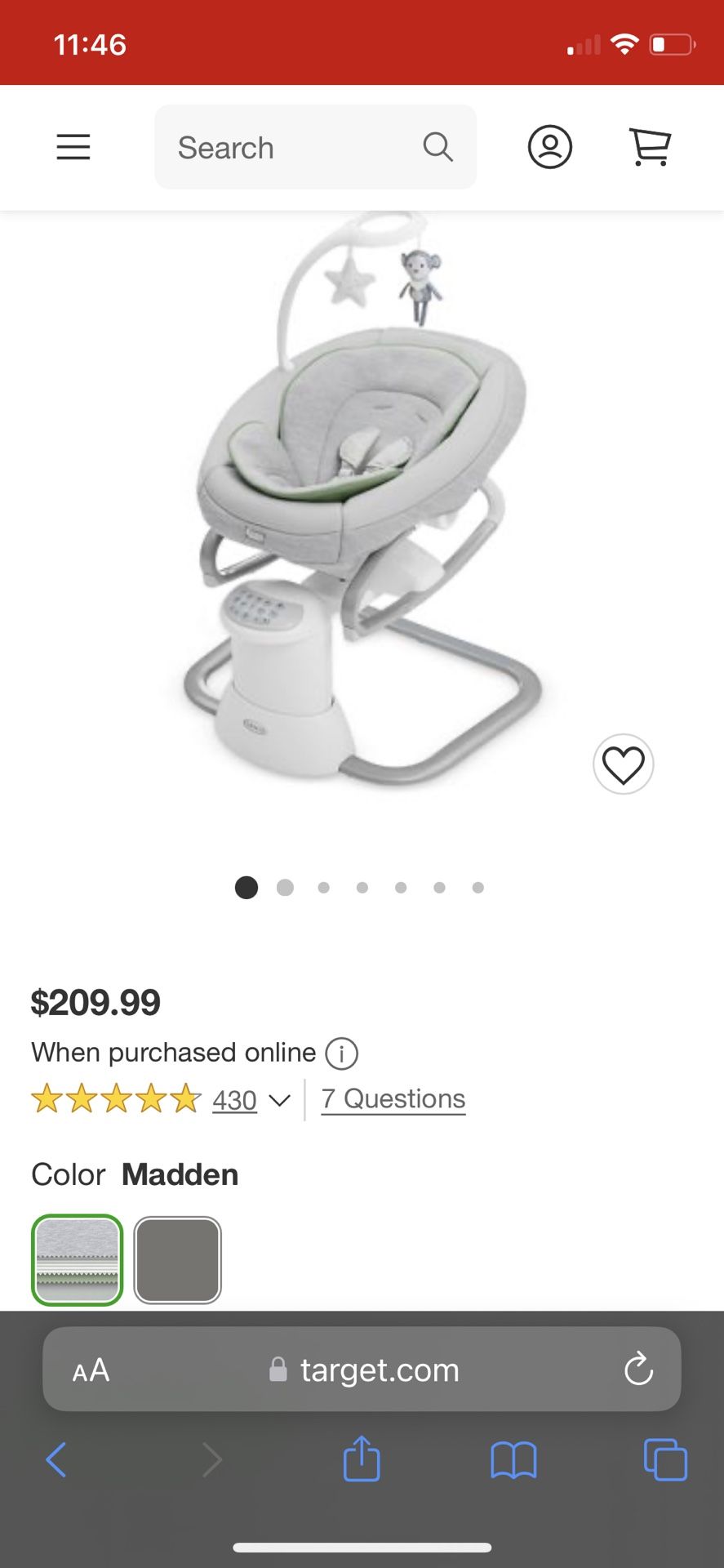724x1568 pixels.
Task: Tap the info icon beside 'When purchased online'
Action: coord(342,1053)
